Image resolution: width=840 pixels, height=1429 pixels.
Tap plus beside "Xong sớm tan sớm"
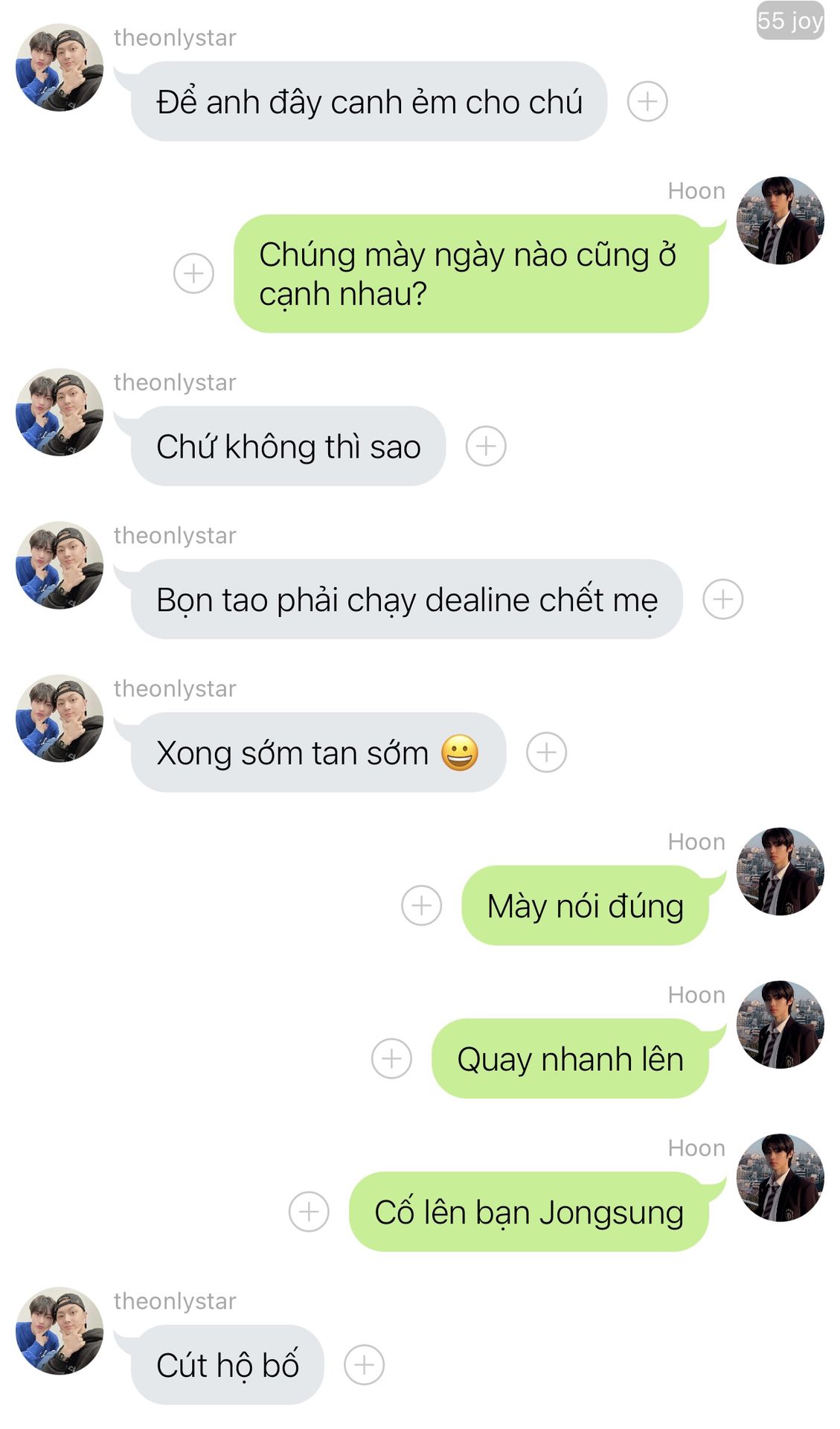pyautogui.click(x=547, y=752)
